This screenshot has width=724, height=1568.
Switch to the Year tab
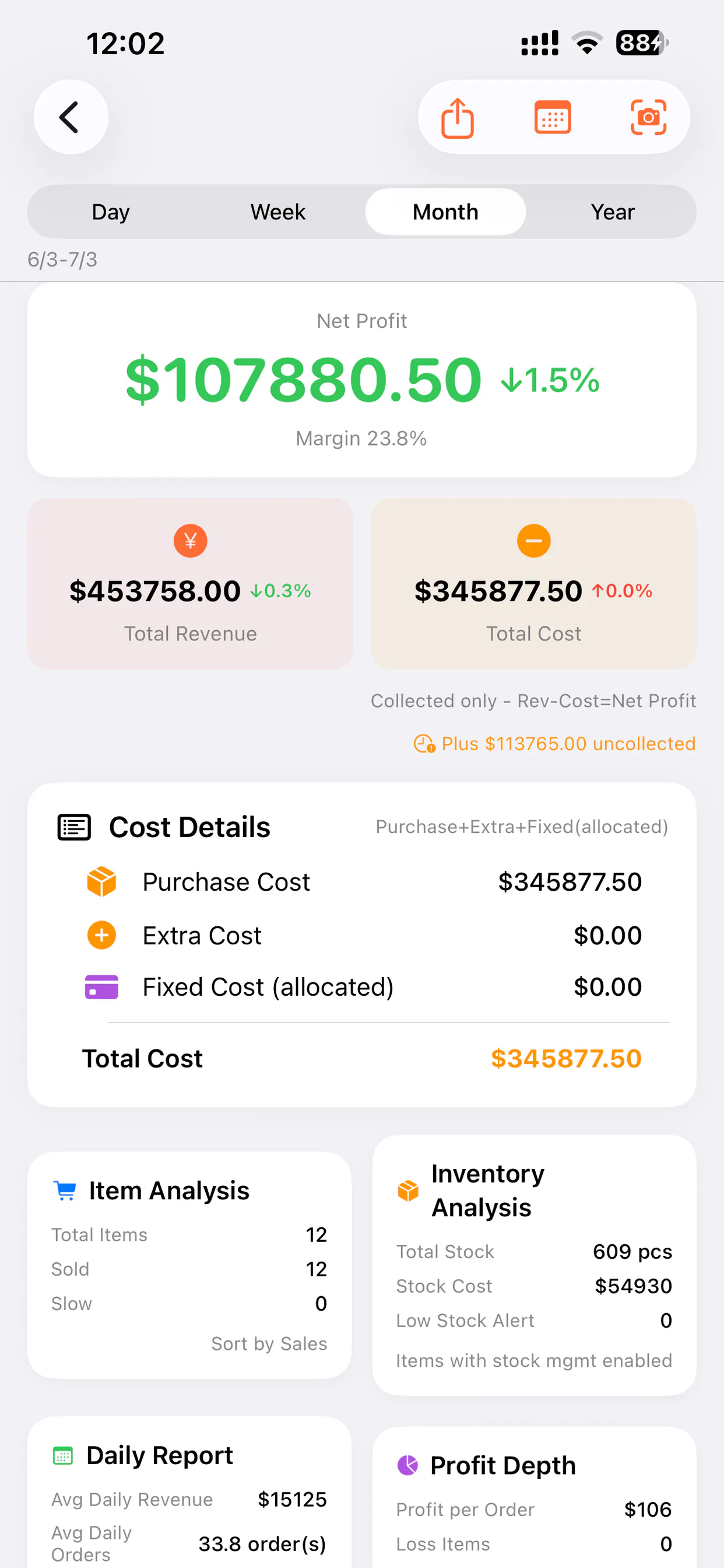(x=613, y=212)
